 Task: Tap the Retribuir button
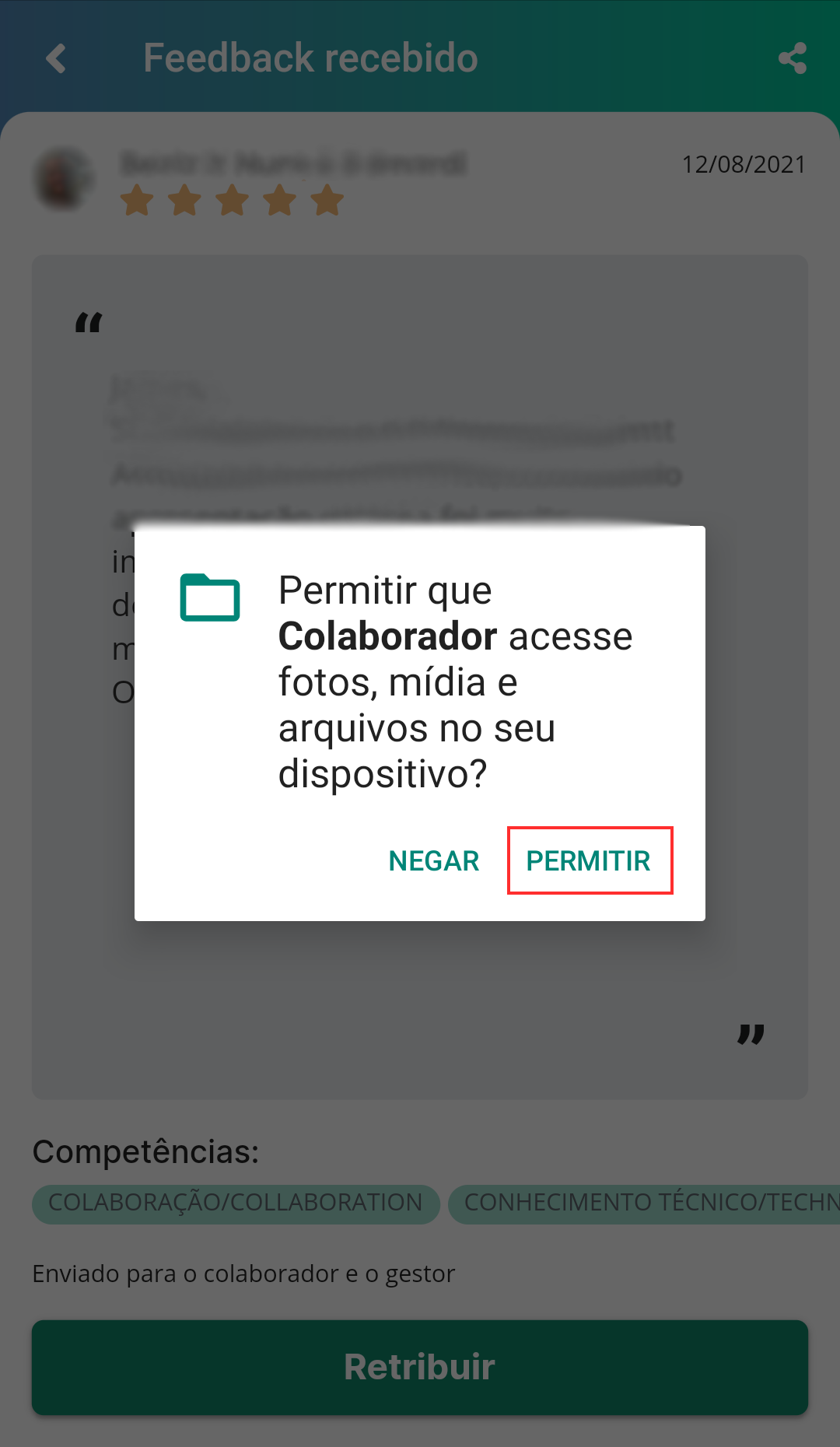(x=420, y=1367)
